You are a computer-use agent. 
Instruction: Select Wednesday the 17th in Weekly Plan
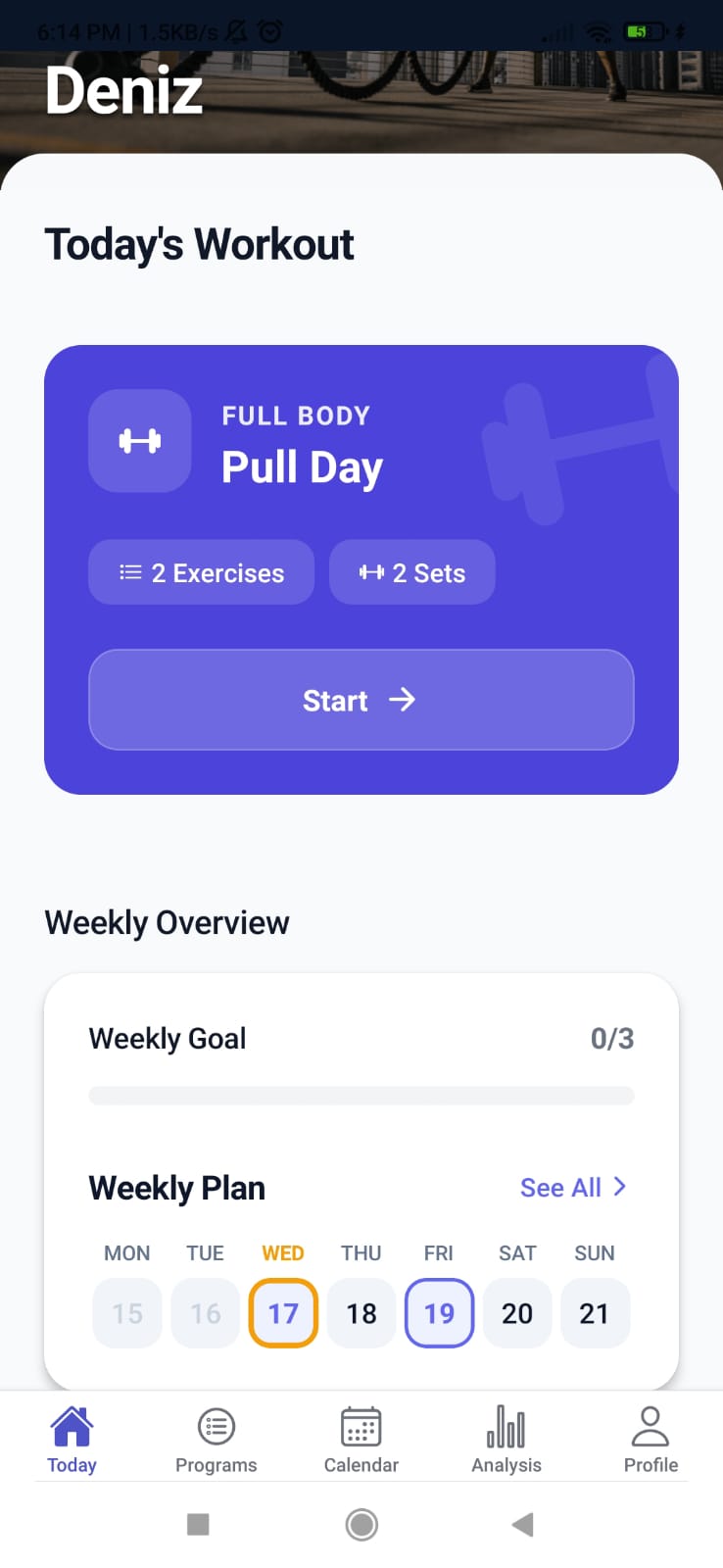(x=282, y=1313)
